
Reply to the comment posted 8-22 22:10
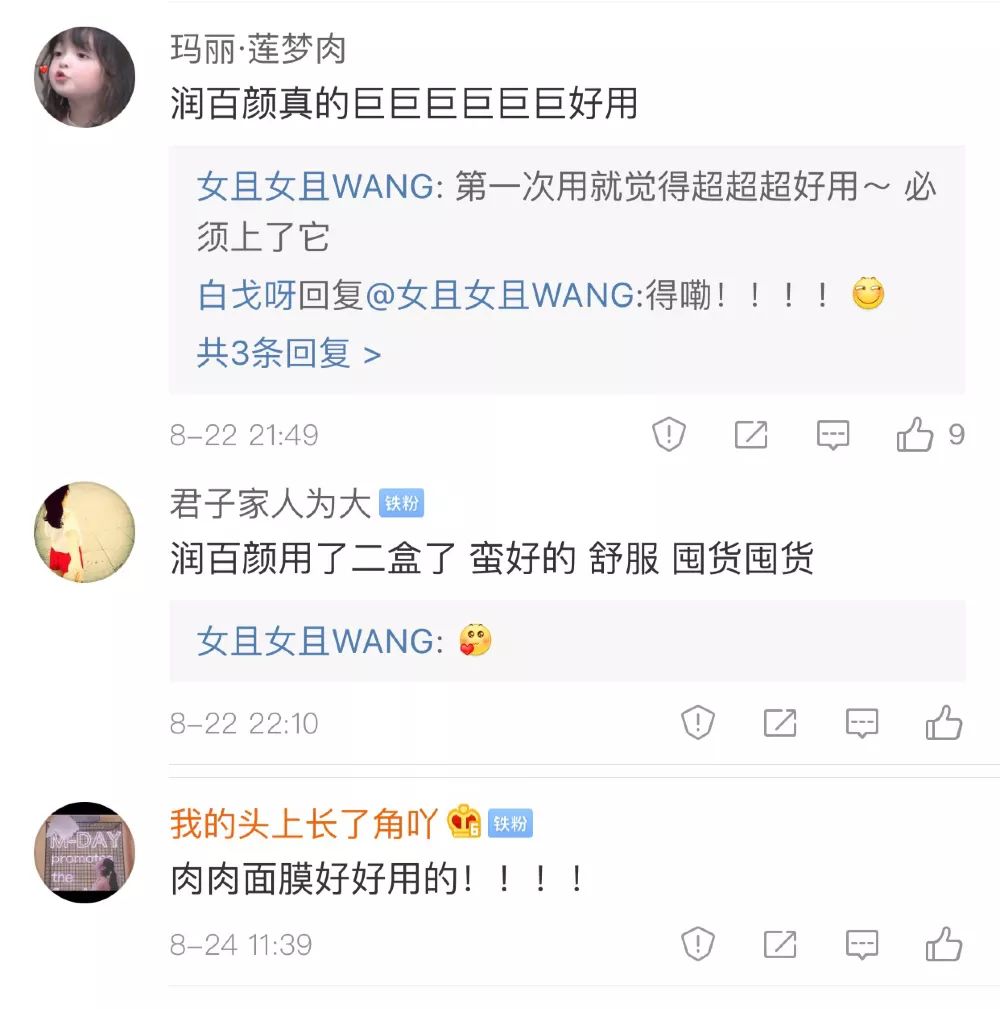[x=862, y=722]
